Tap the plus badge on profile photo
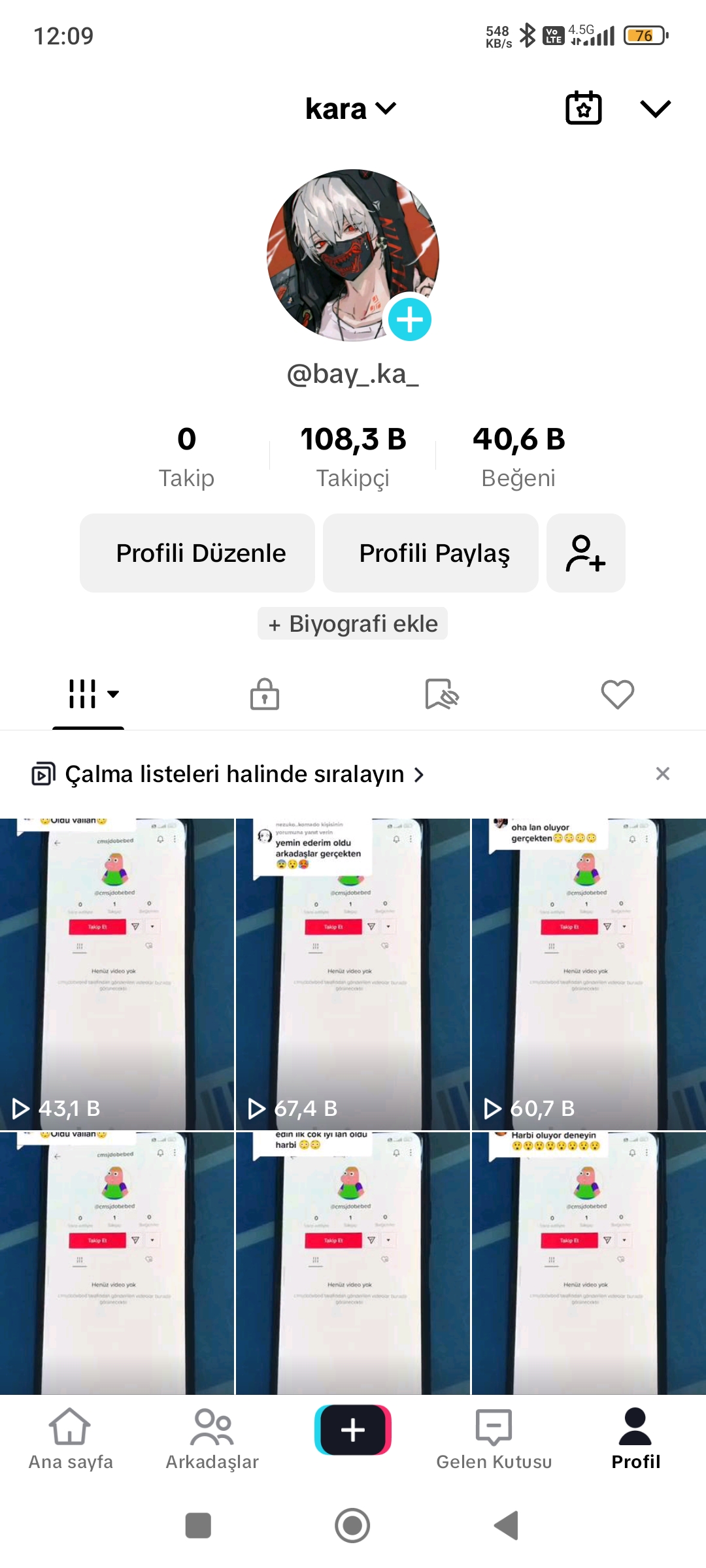 [410, 319]
